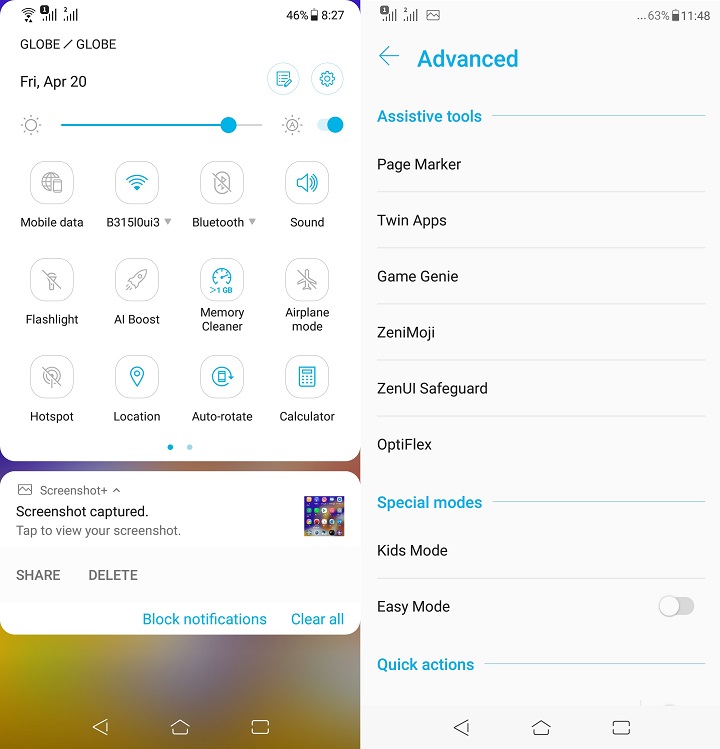Activate AI Boost

tap(137, 280)
